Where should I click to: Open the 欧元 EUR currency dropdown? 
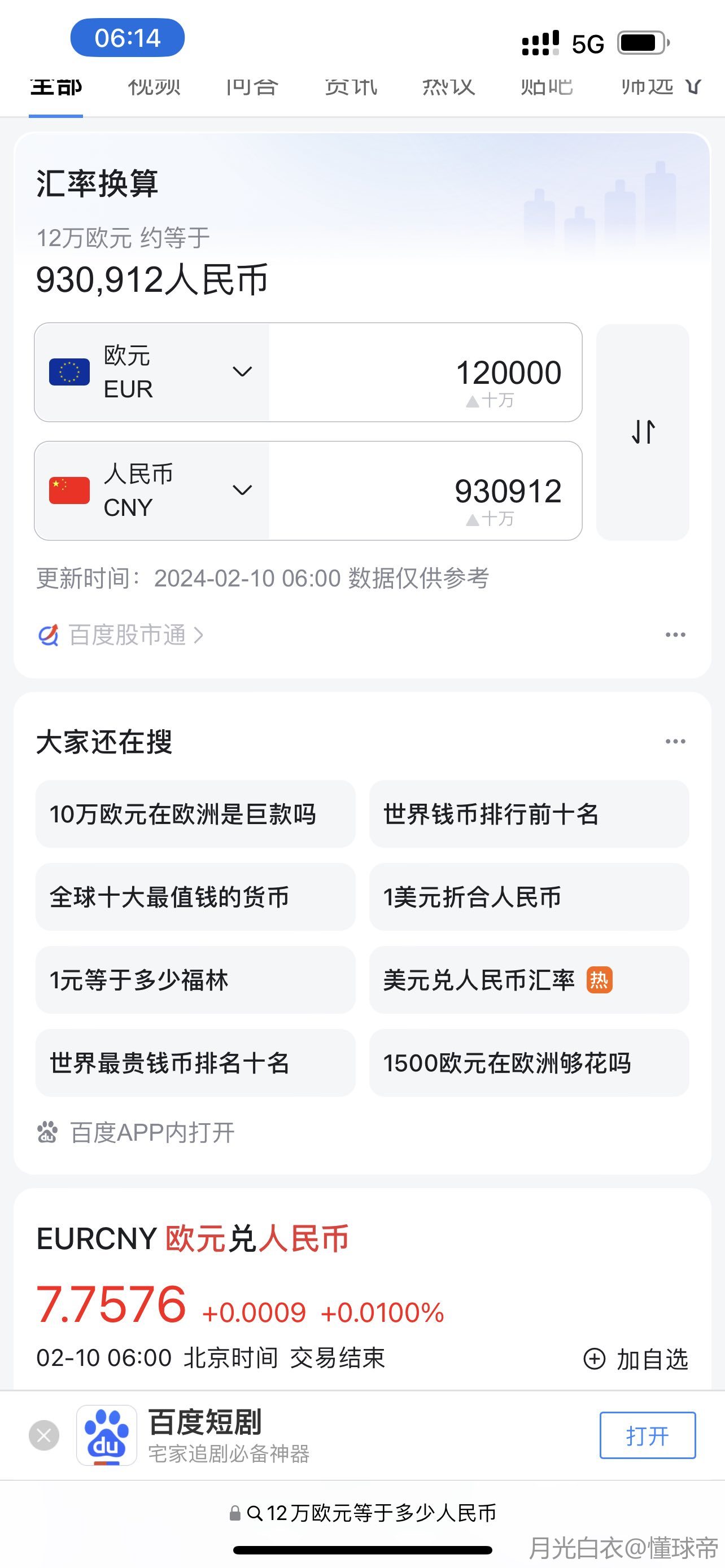(151, 372)
